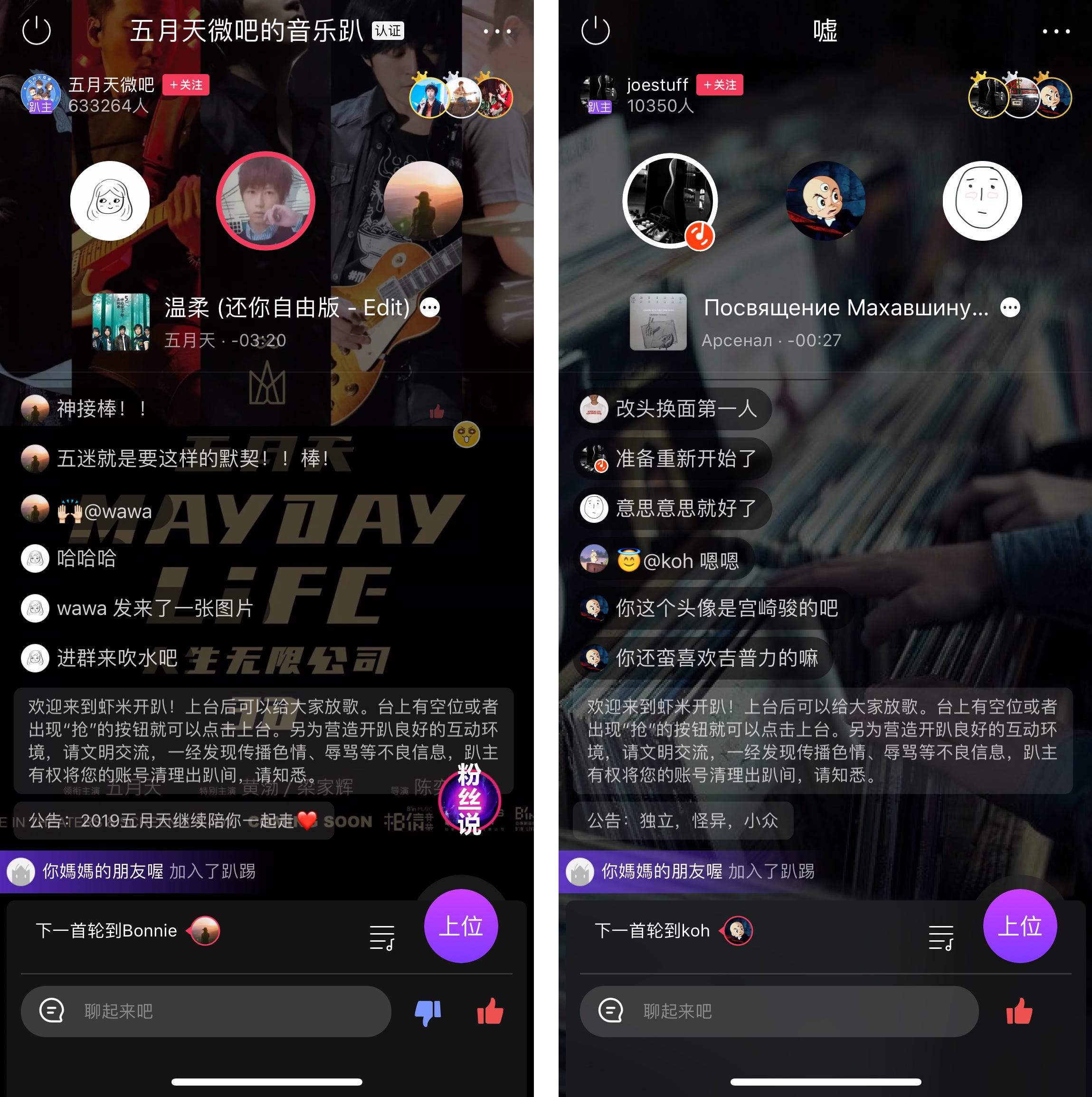Like the song in 五月天微吧的音乐趴 room
Image resolution: width=1092 pixels, height=1097 pixels.
490,1011
